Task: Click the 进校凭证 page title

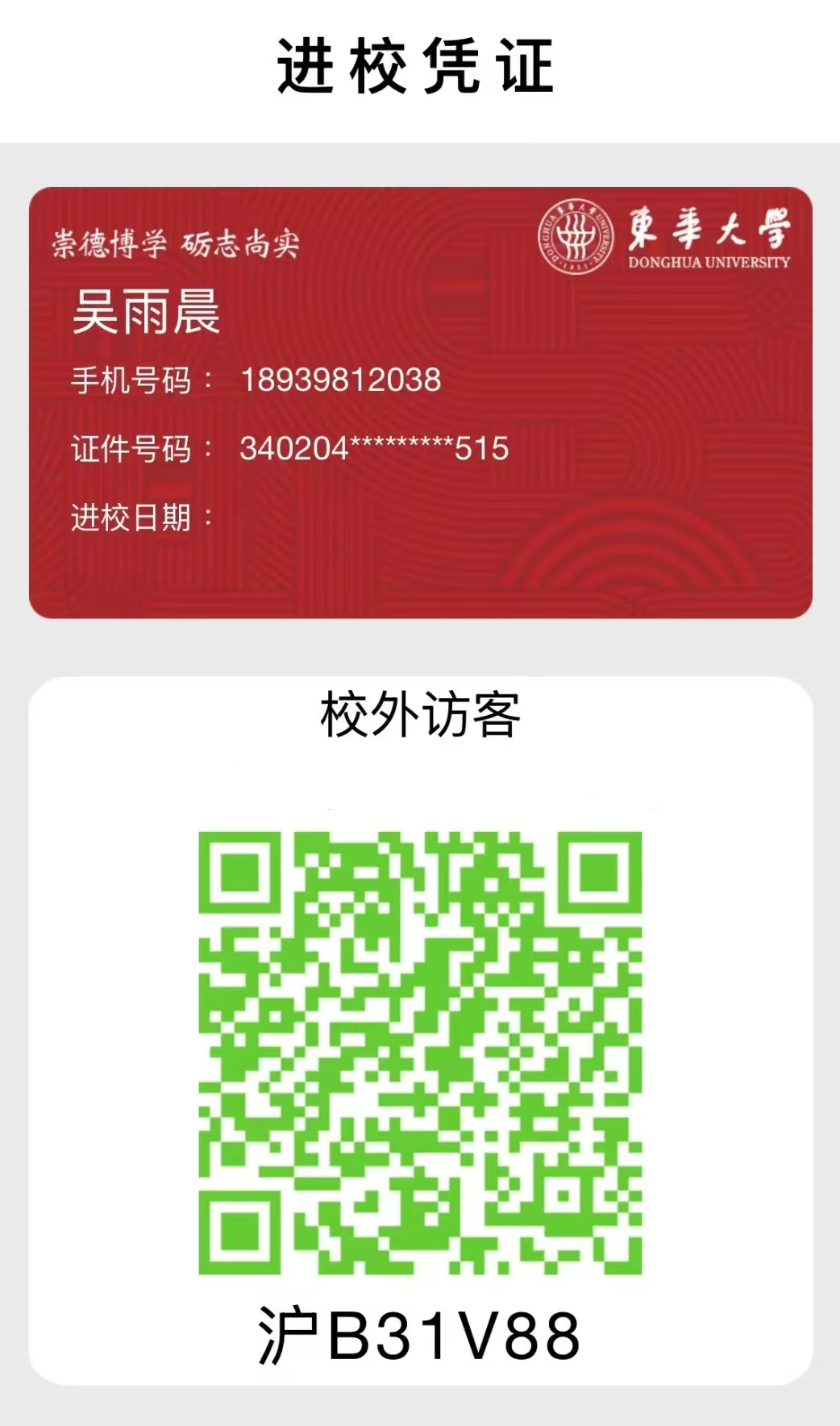Action: pyautogui.click(x=420, y=64)
